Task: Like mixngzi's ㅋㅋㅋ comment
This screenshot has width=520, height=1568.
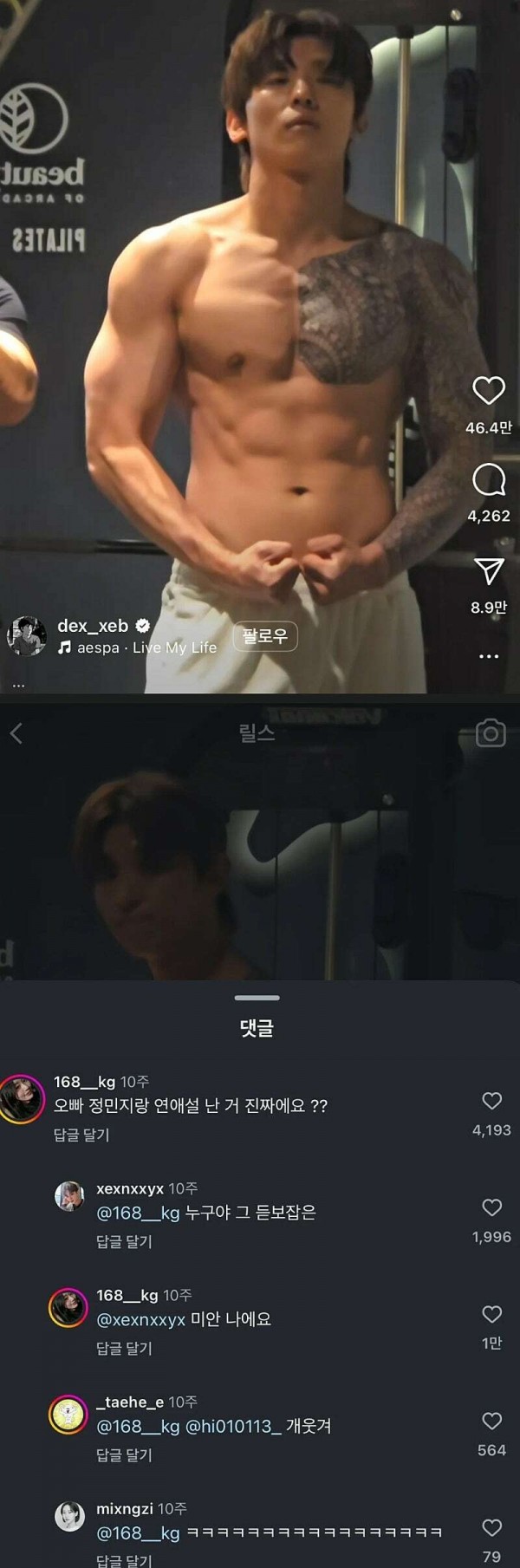Action: pos(491,1527)
